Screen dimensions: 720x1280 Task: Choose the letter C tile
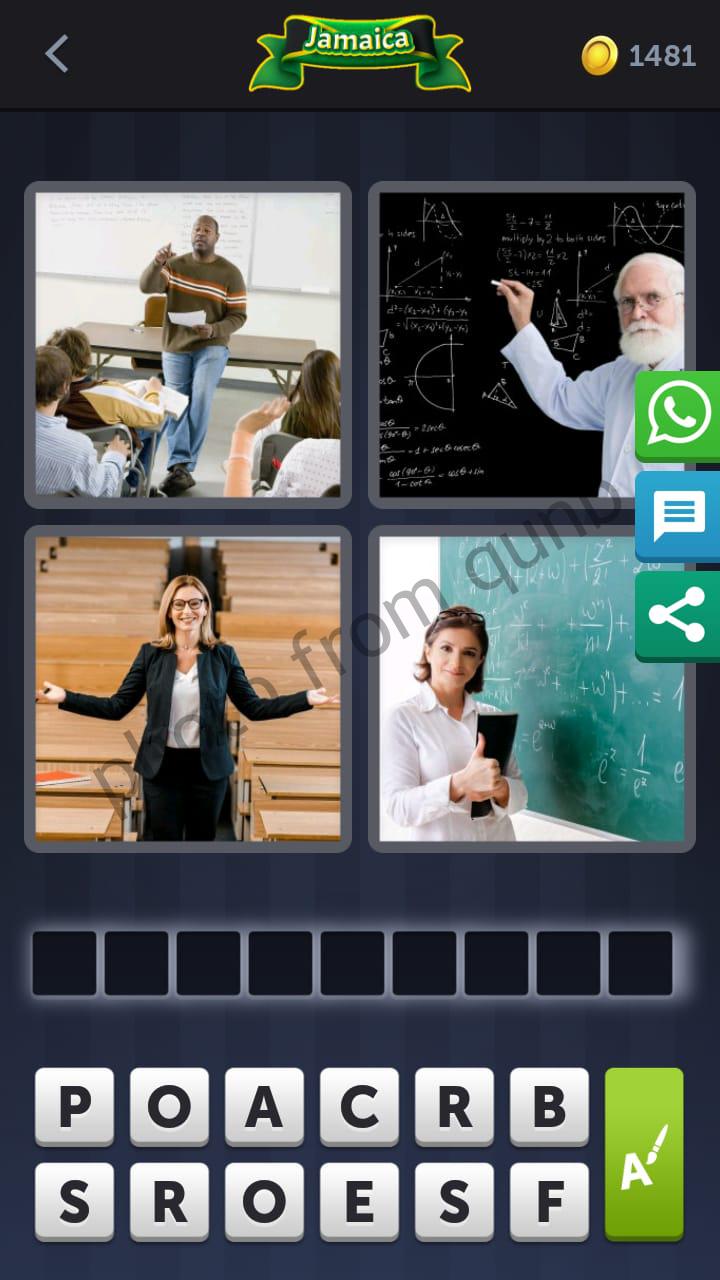point(359,1106)
